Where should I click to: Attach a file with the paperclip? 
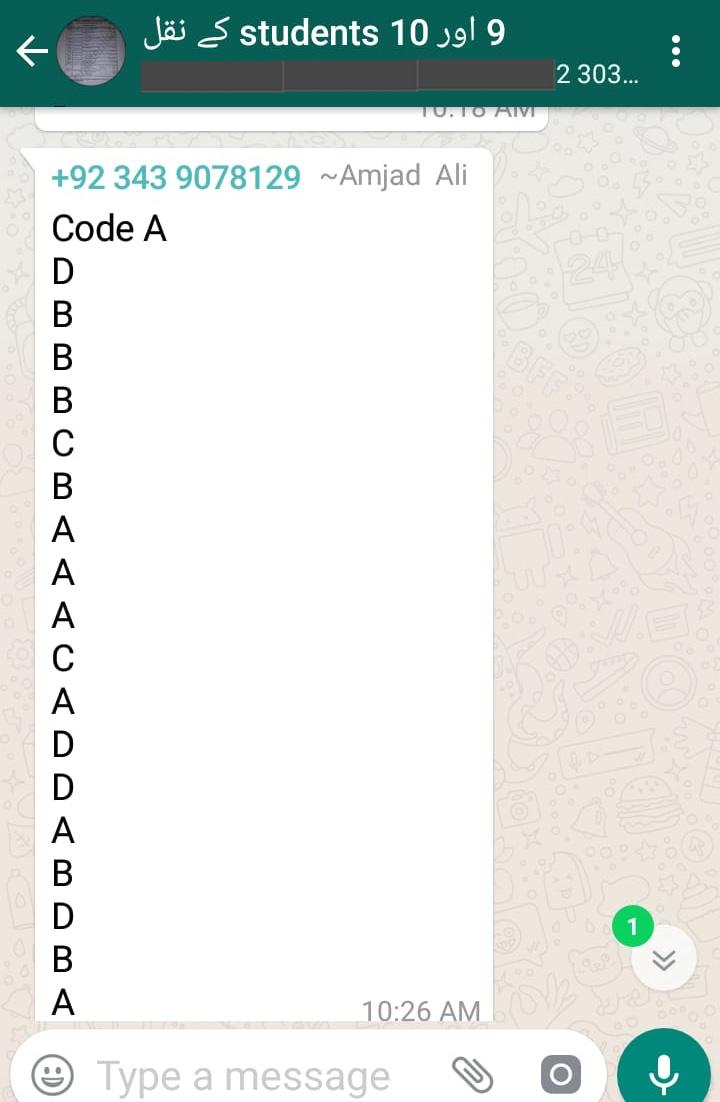coord(473,1075)
